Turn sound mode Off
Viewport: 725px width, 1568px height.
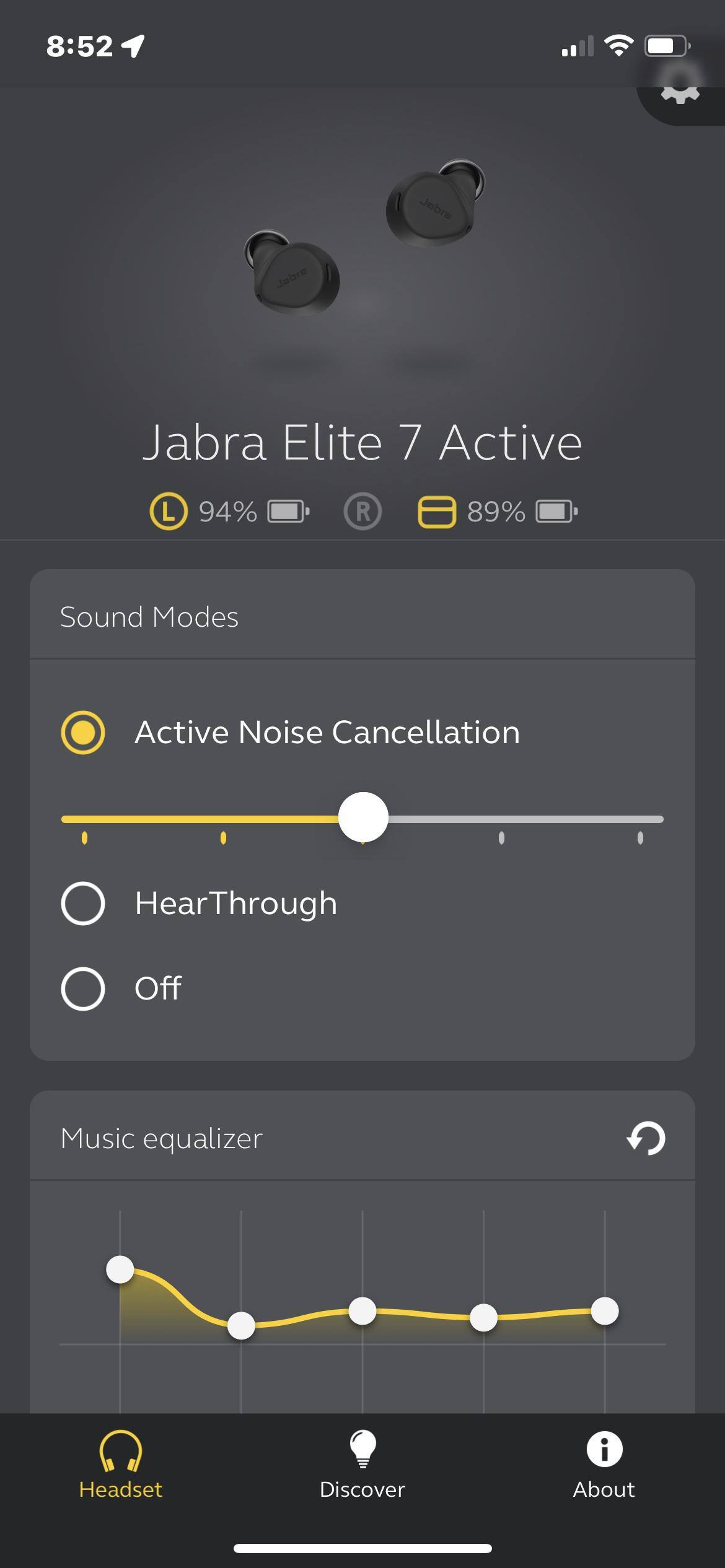(83, 988)
